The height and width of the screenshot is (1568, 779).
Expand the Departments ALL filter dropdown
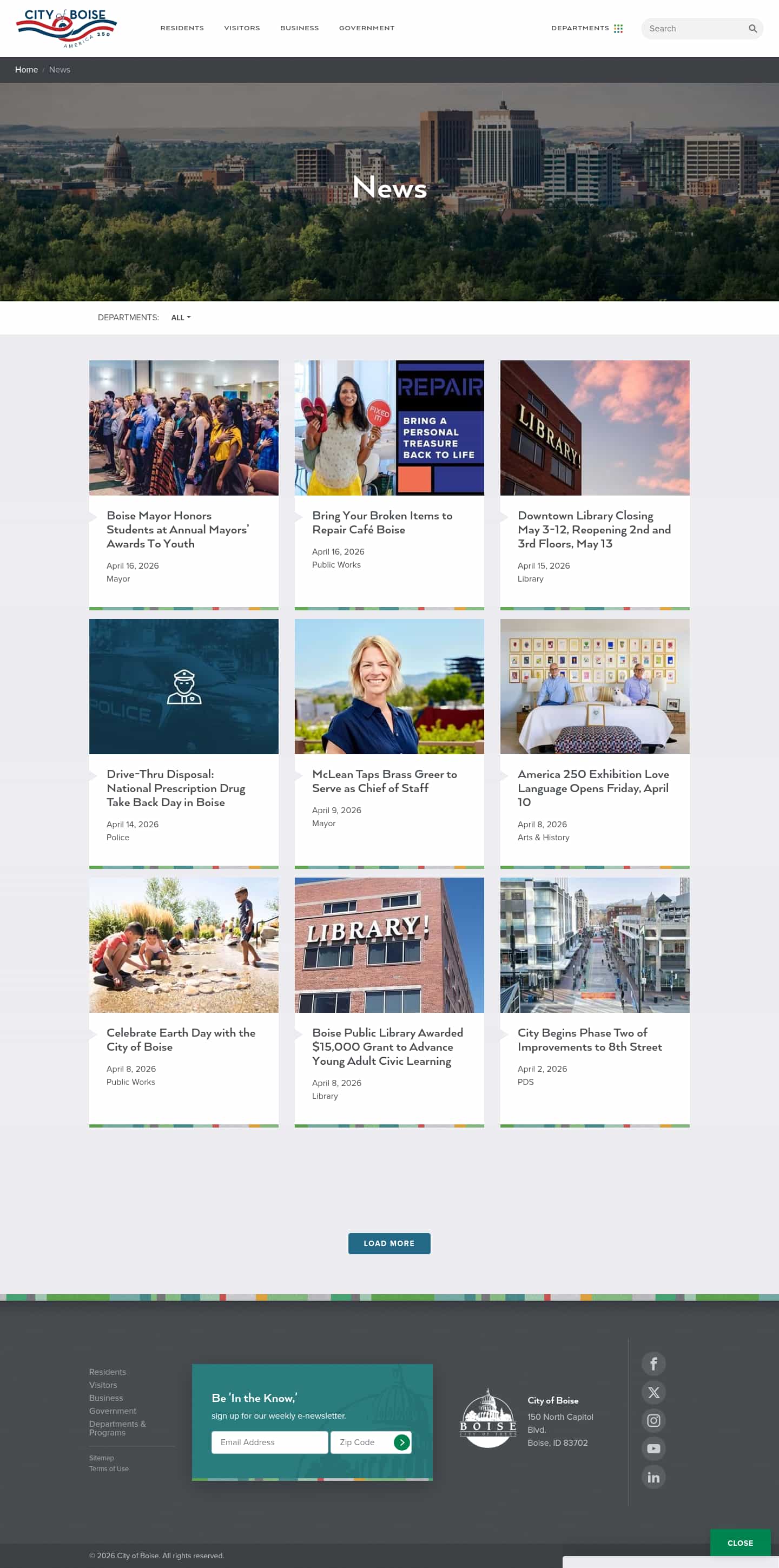(180, 318)
